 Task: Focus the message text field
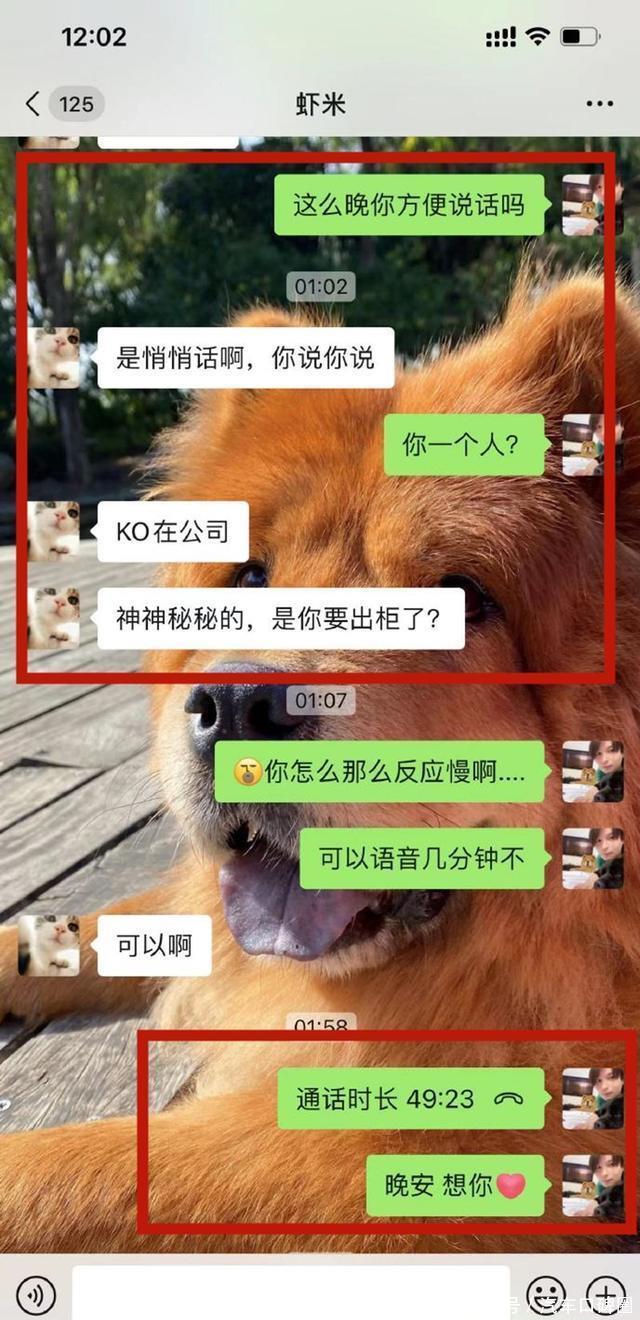[290, 1294]
